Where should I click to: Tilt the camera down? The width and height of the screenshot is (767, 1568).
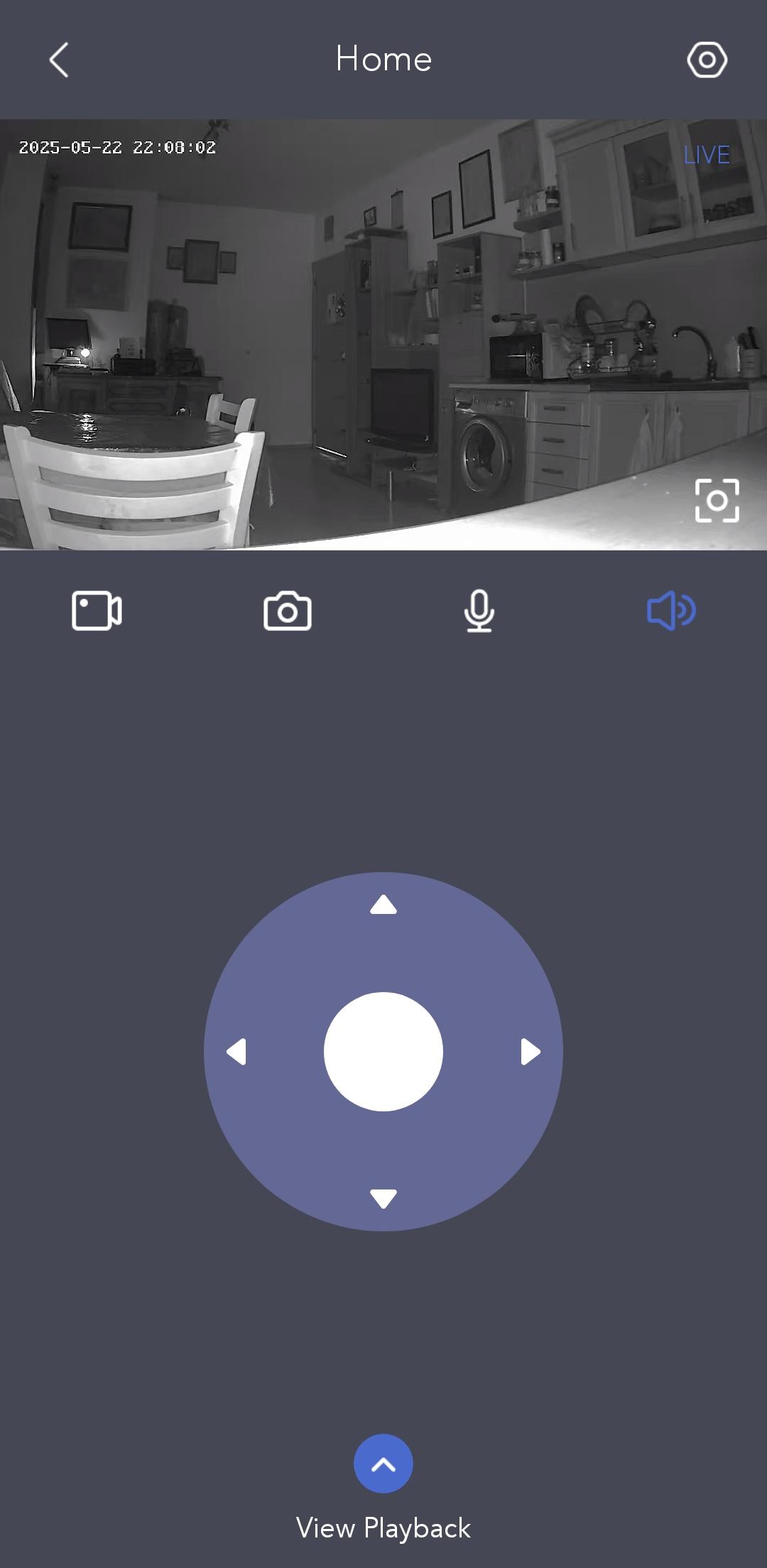pos(383,1198)
